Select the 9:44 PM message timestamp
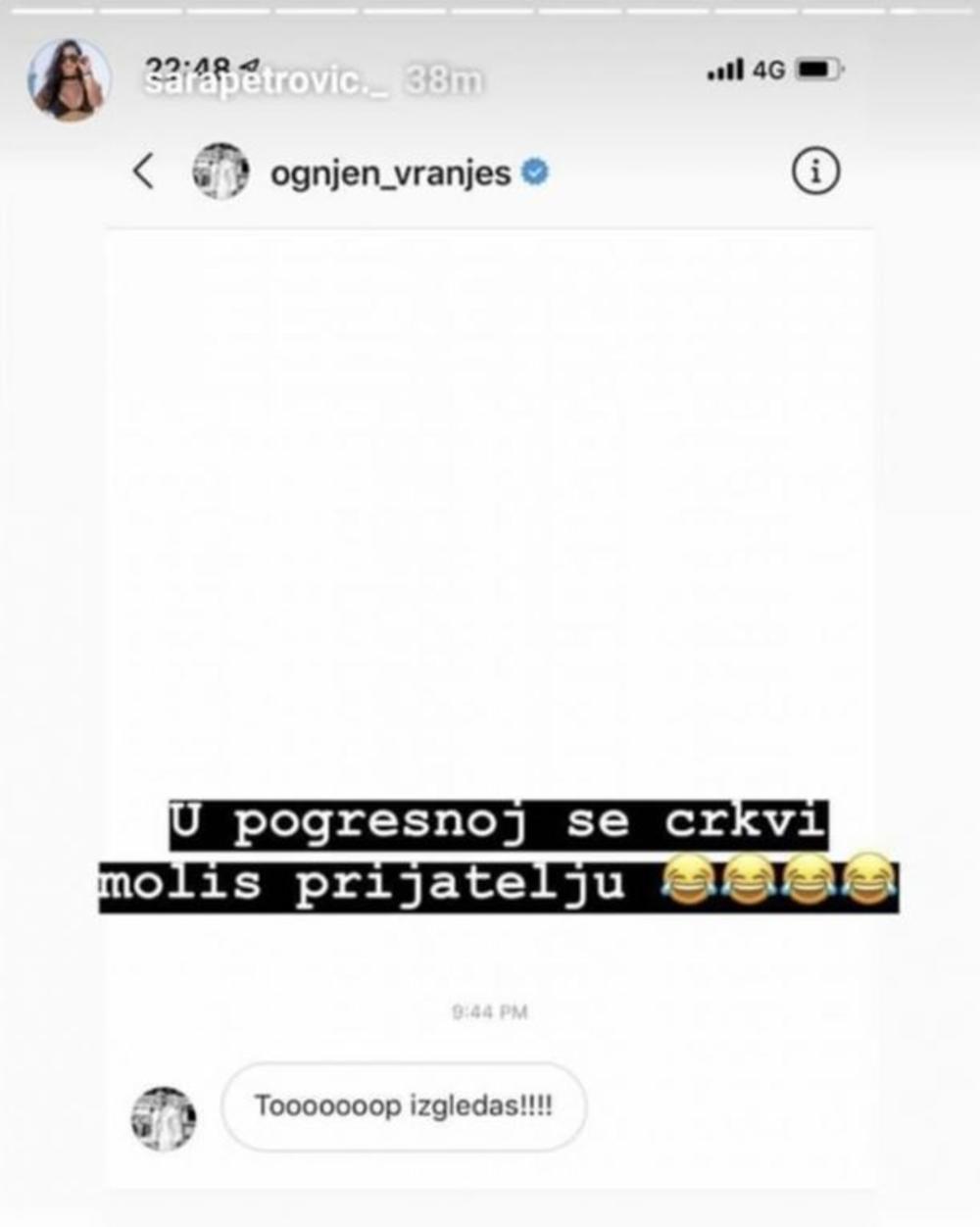The image size is (980, 1227). point(490,1012)
